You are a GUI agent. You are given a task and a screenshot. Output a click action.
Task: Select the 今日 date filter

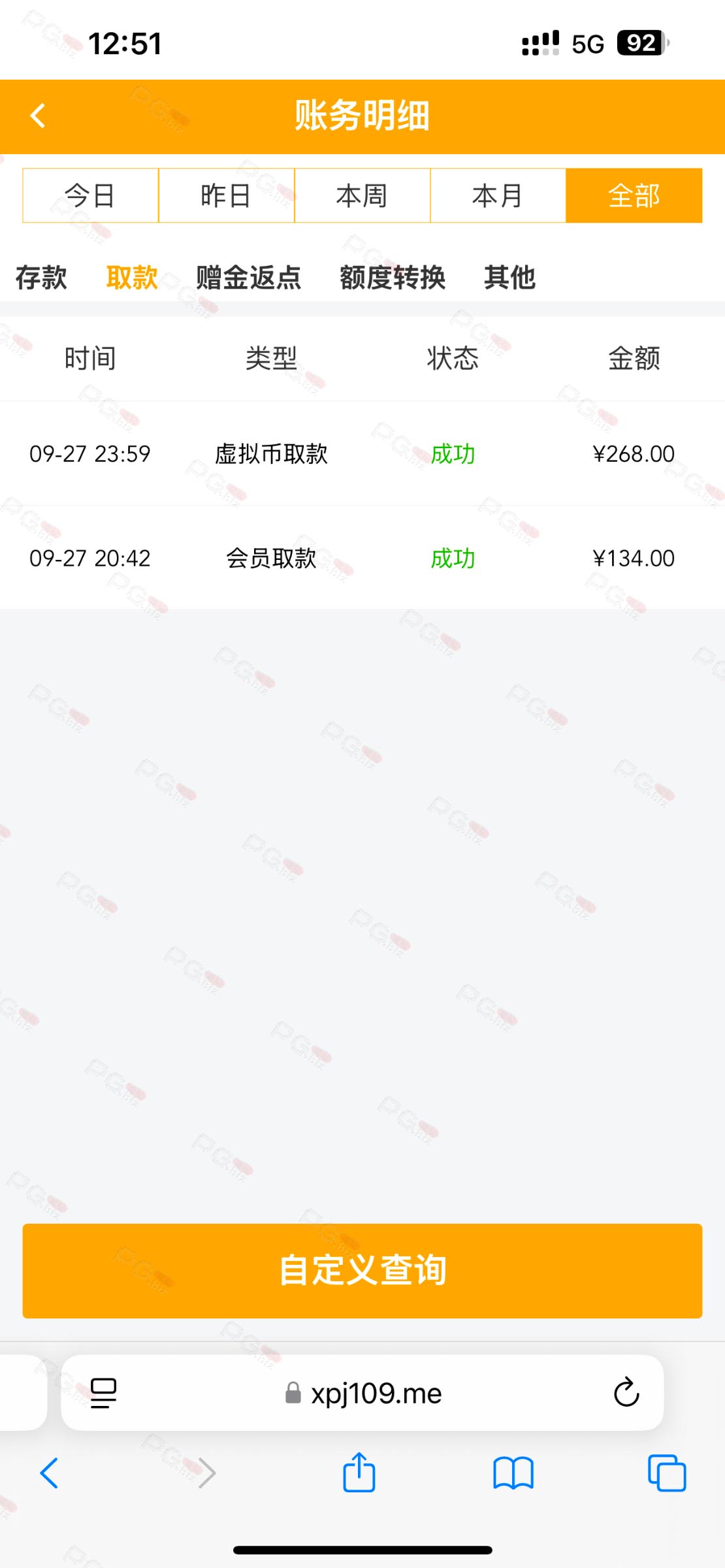point(91,195)
